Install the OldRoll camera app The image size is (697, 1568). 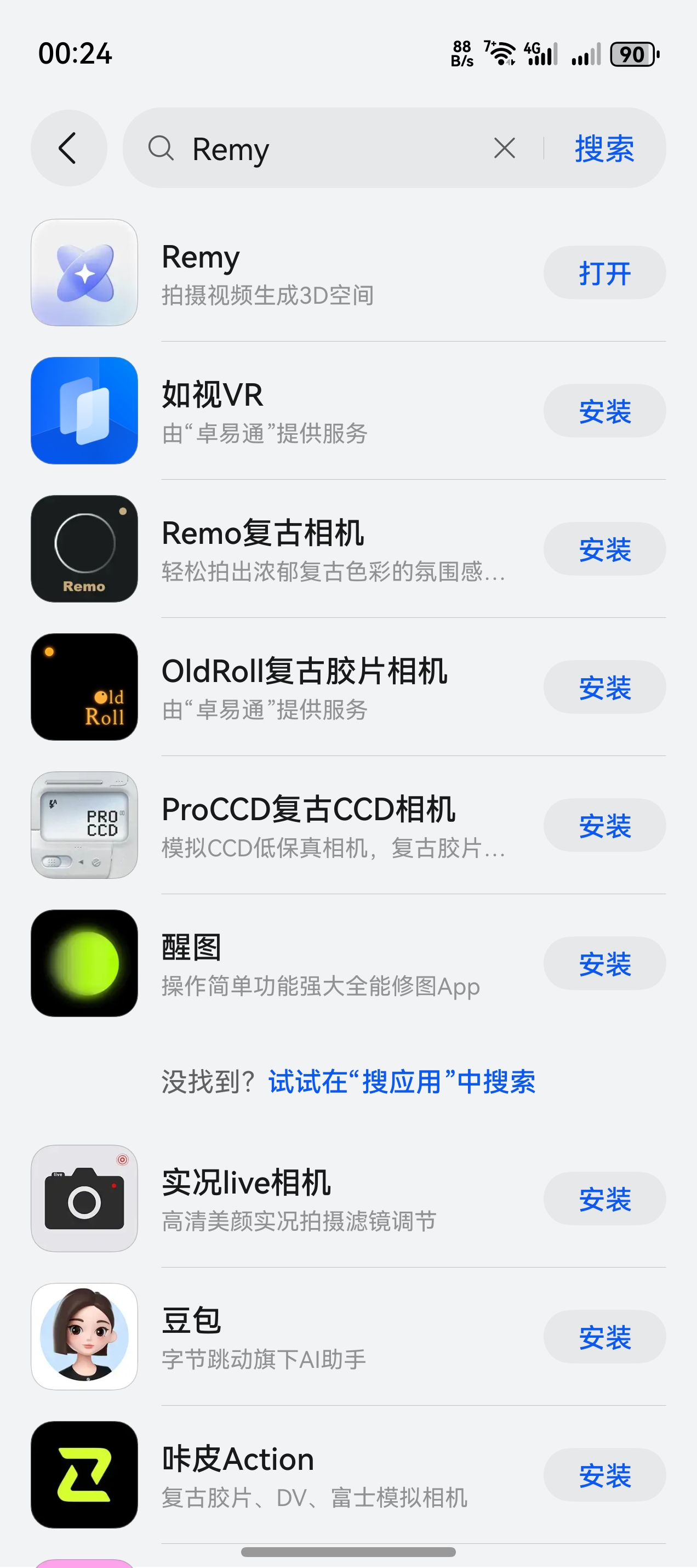(x=604, y=686)
